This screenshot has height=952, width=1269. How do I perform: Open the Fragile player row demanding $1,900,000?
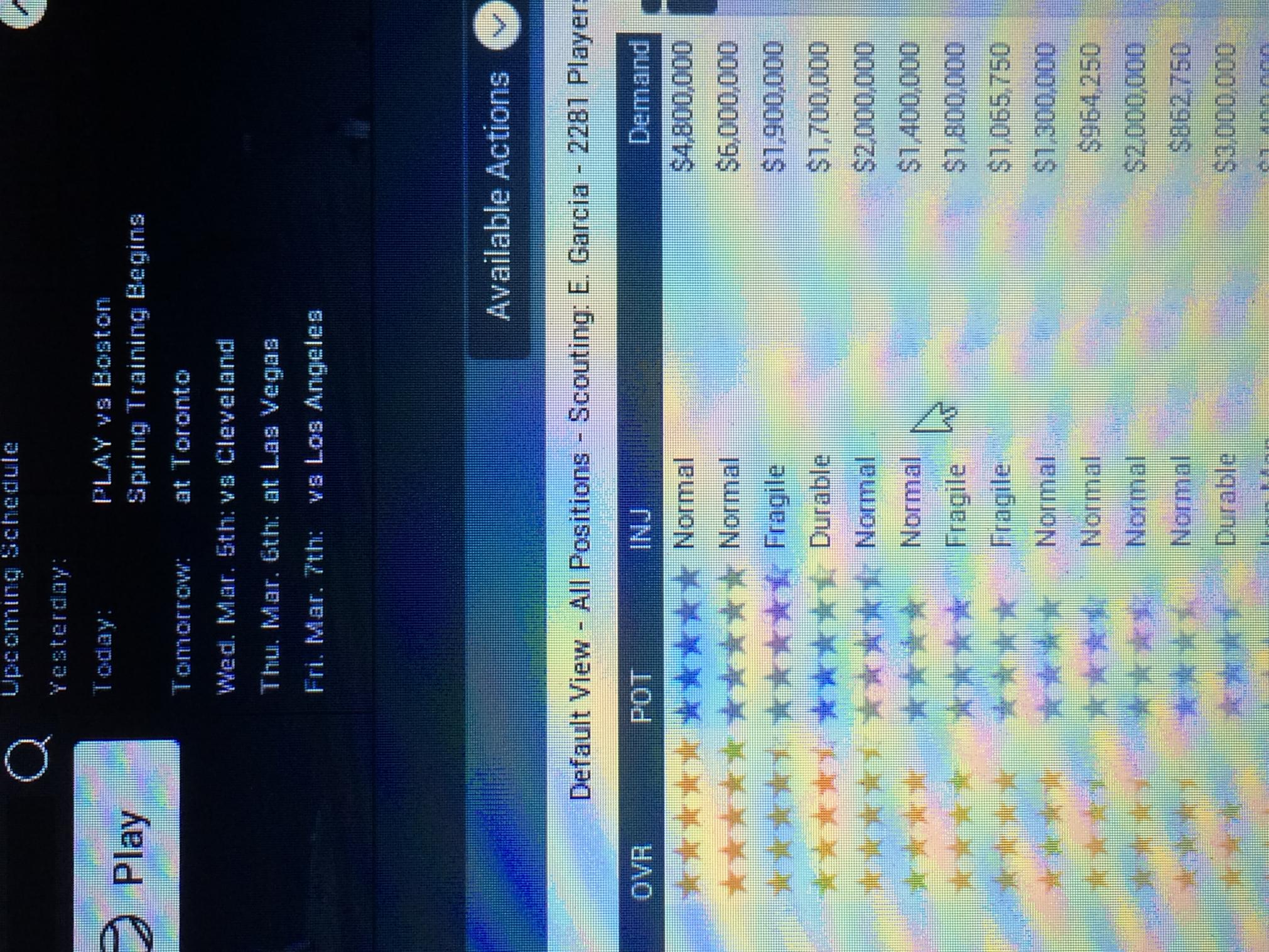tap(775, 440)
